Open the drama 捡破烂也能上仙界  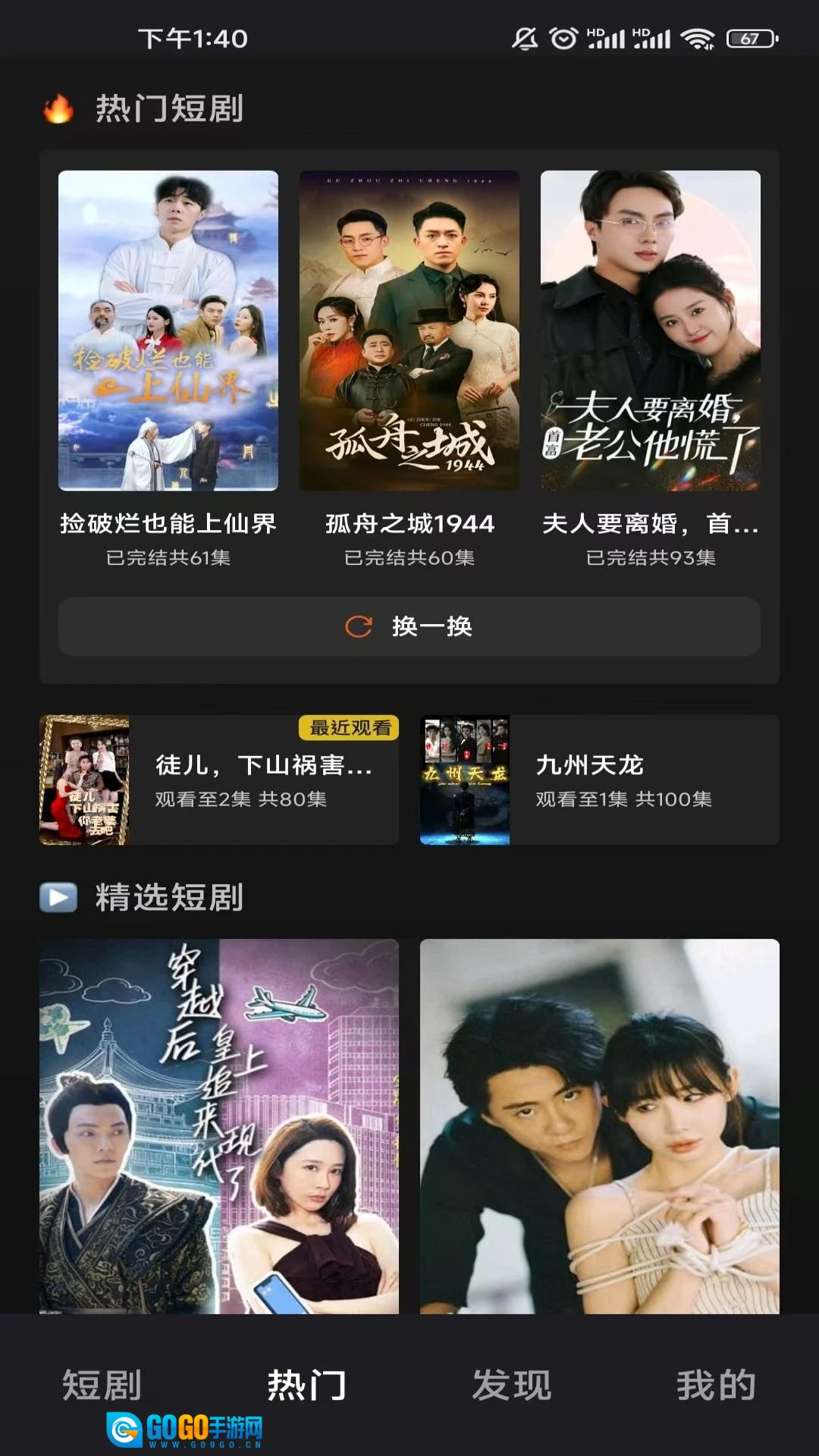pyautogui.click(x=168, y=331)
